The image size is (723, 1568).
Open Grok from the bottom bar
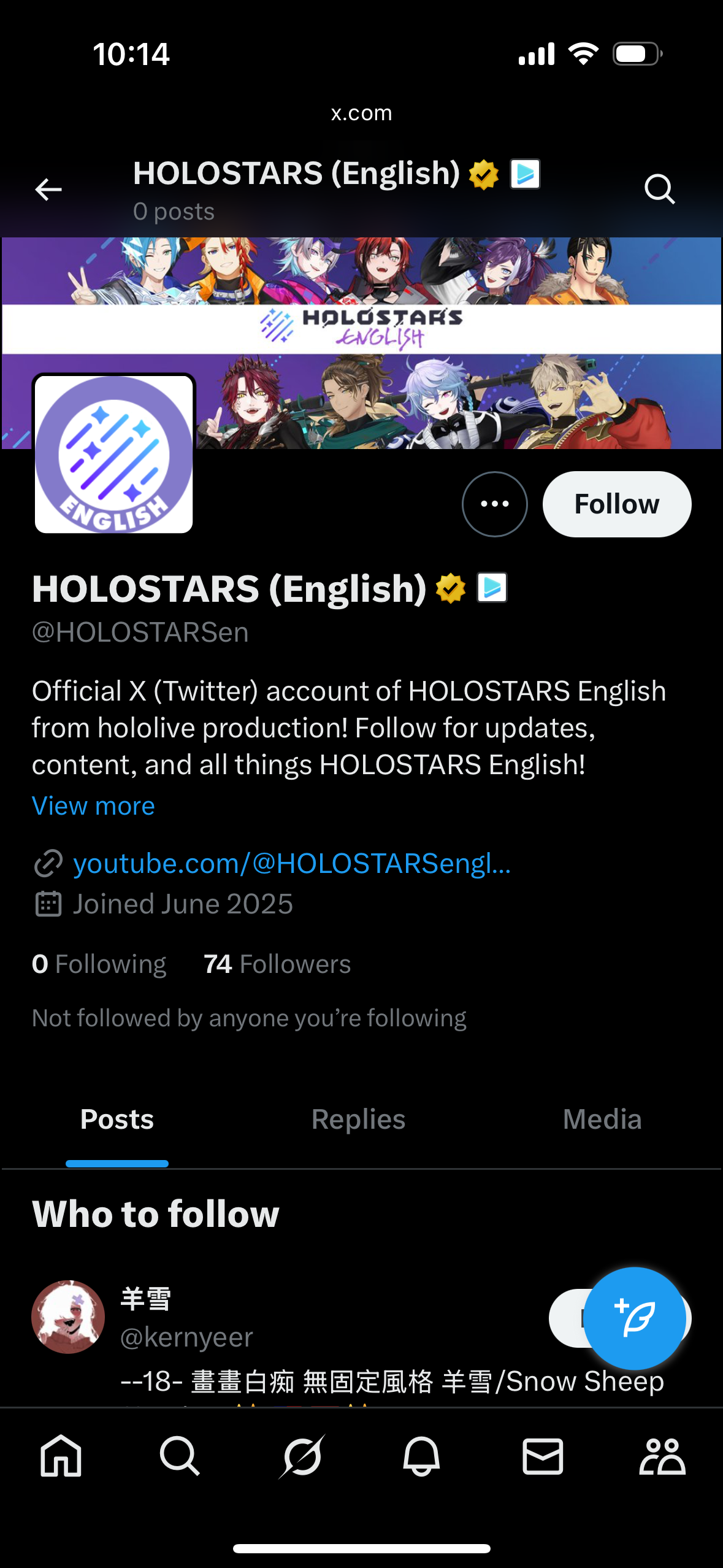tap(301, 1455)
